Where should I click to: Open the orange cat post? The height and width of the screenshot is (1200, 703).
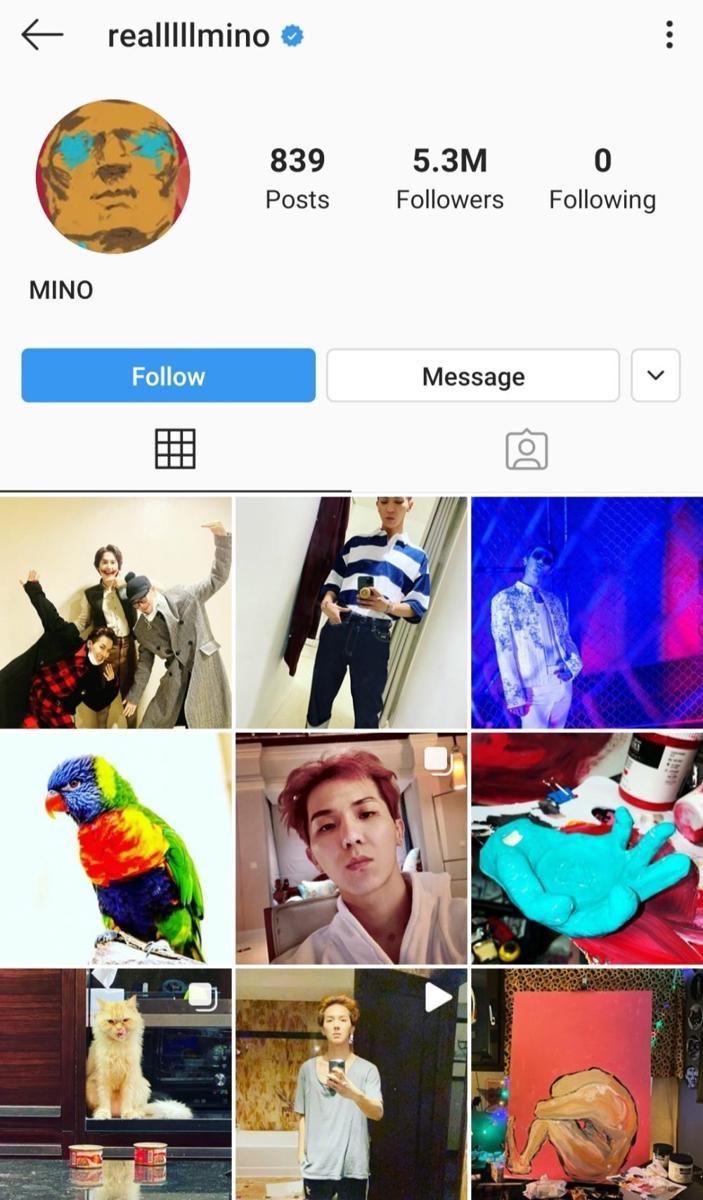pyautogui.click(x=116, y=1084)
